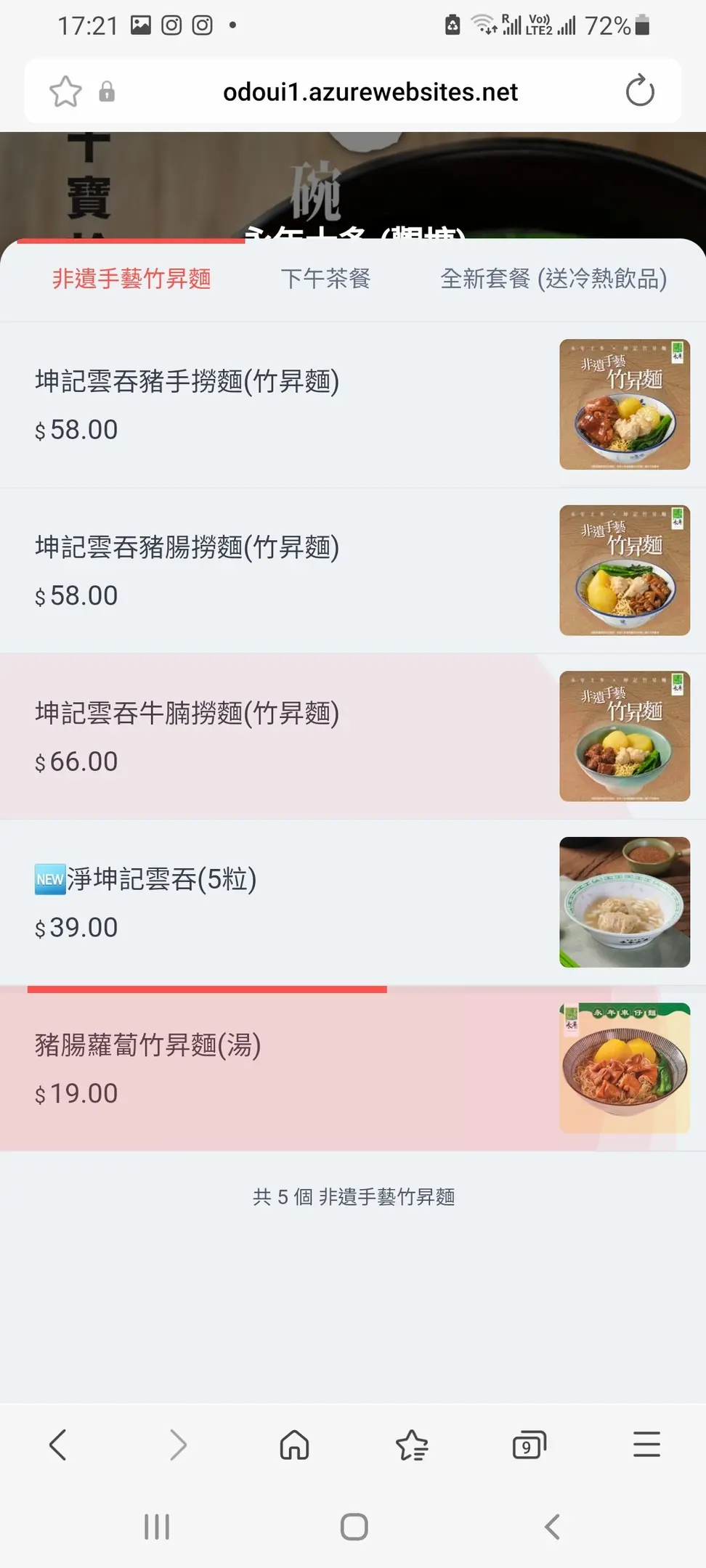Bookmark this page with the star icon

(x=65, y=92)
